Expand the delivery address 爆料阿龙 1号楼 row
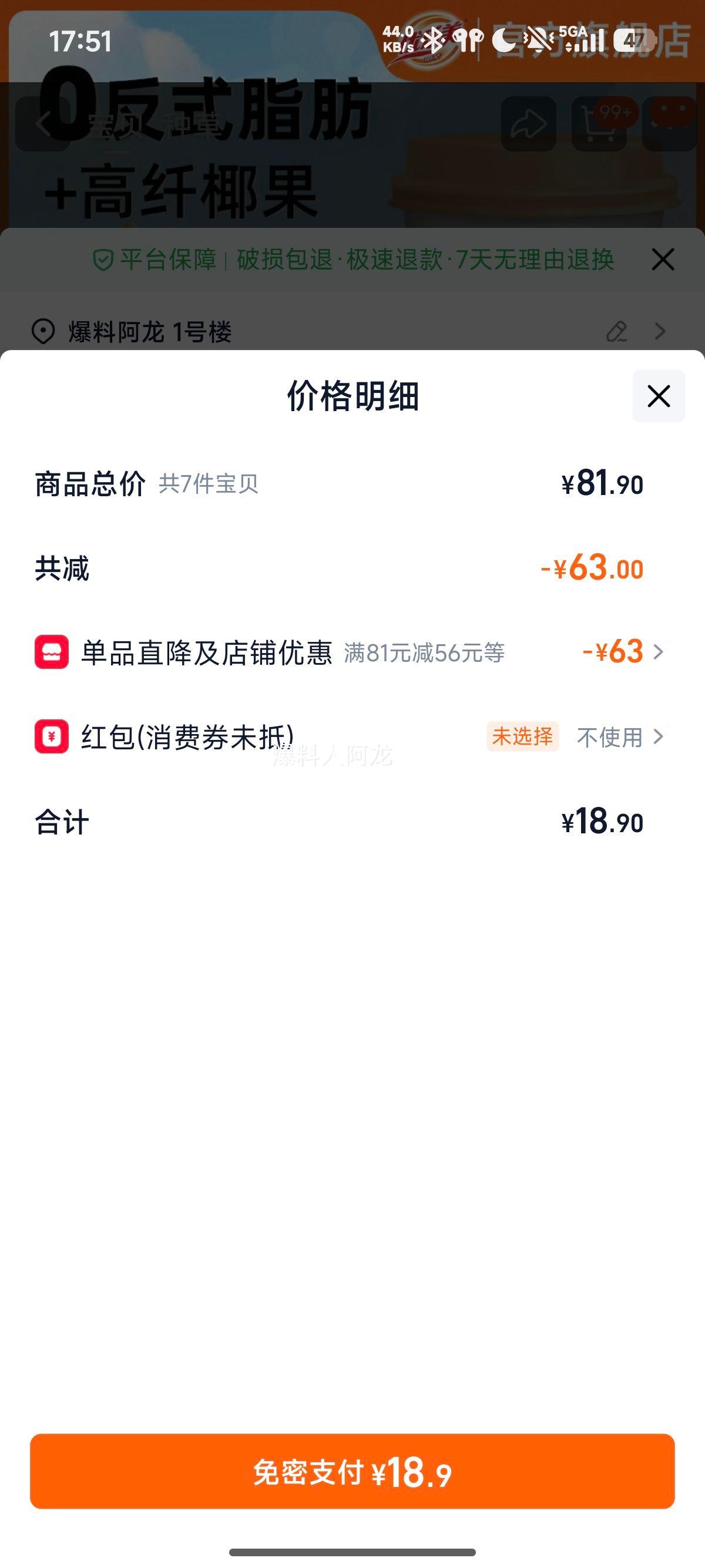Image resolution: width=705 pixels, height=1568 pixels. point(660,332)
